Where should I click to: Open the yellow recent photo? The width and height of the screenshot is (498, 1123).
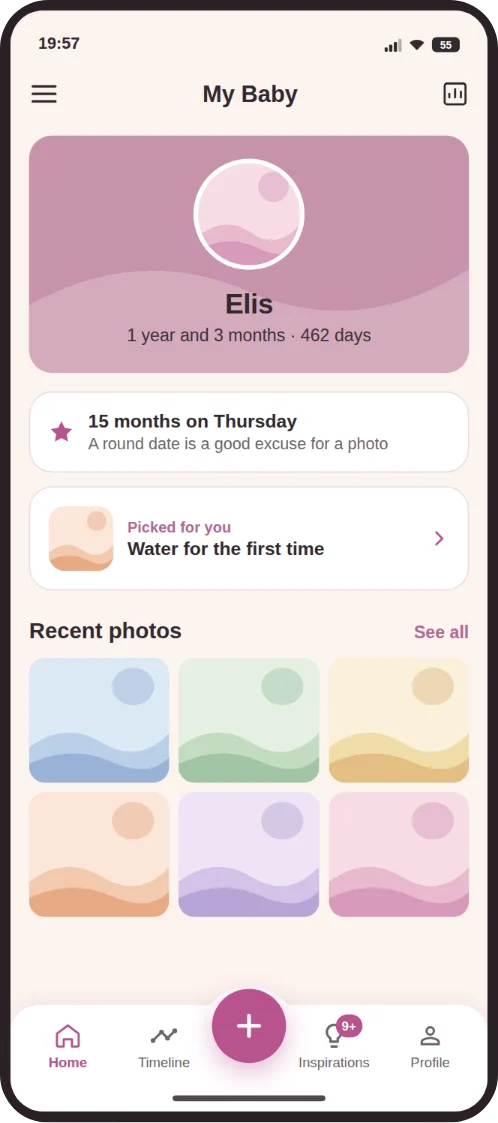pos(398,720)
